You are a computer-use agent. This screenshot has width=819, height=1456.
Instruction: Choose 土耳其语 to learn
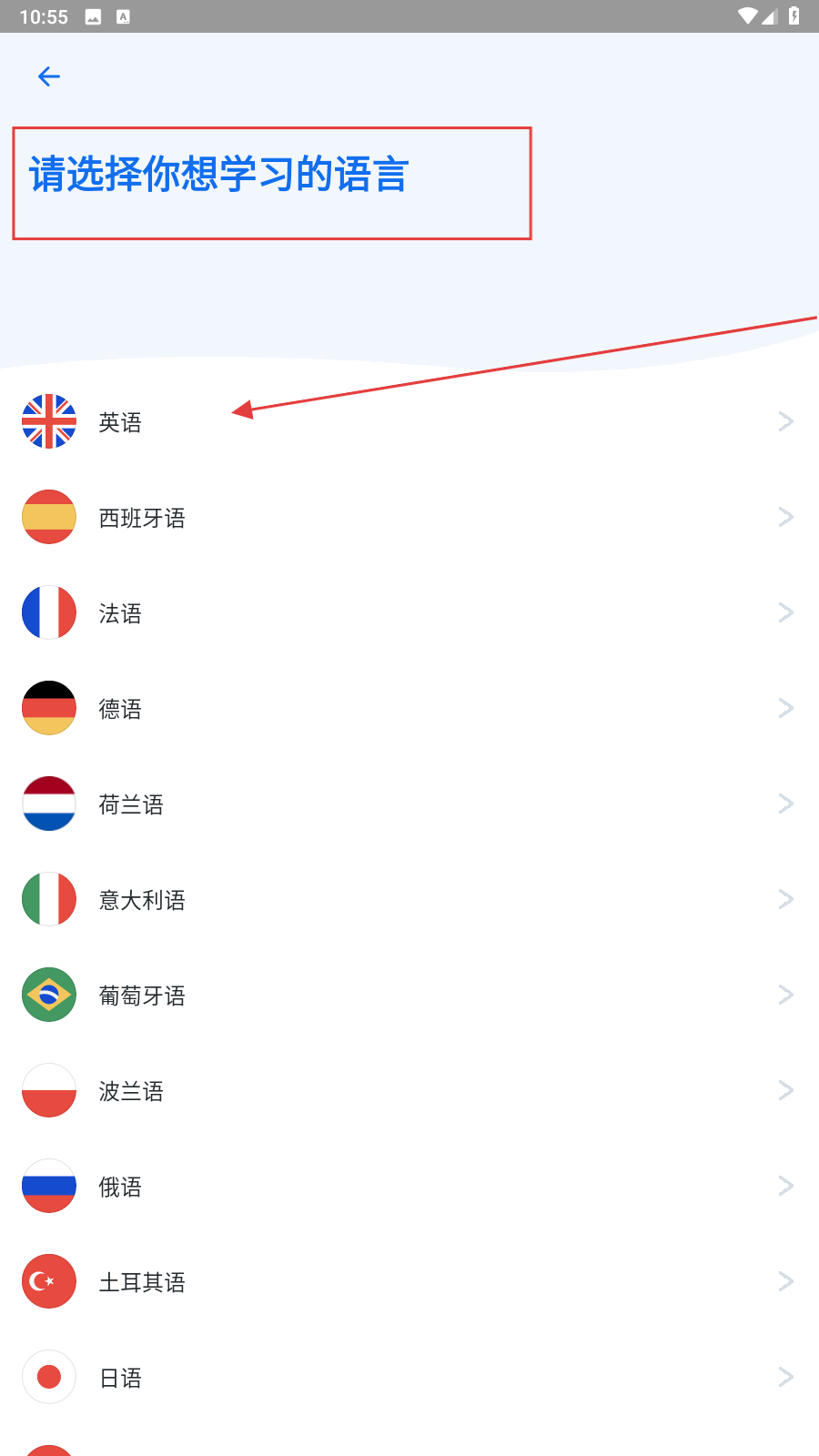point(409,1281)
